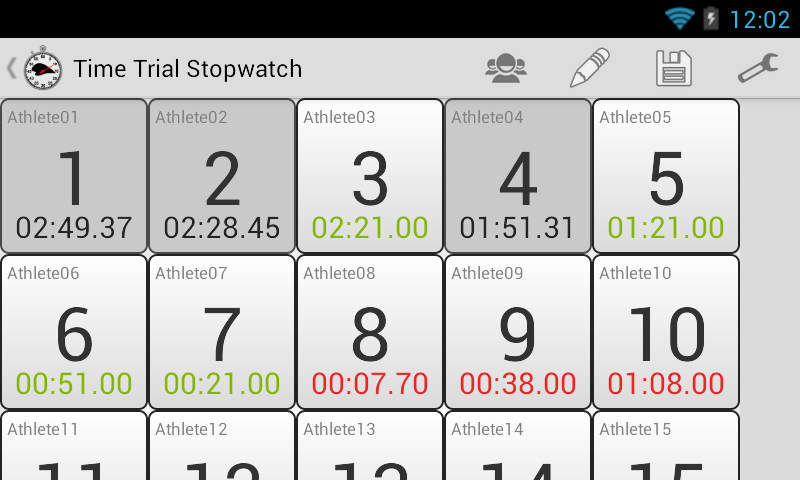Choose the Athlete10 tile showing 01:08.00
The height and width of the screenshot is (480, 800).
(x=666, y=332)
